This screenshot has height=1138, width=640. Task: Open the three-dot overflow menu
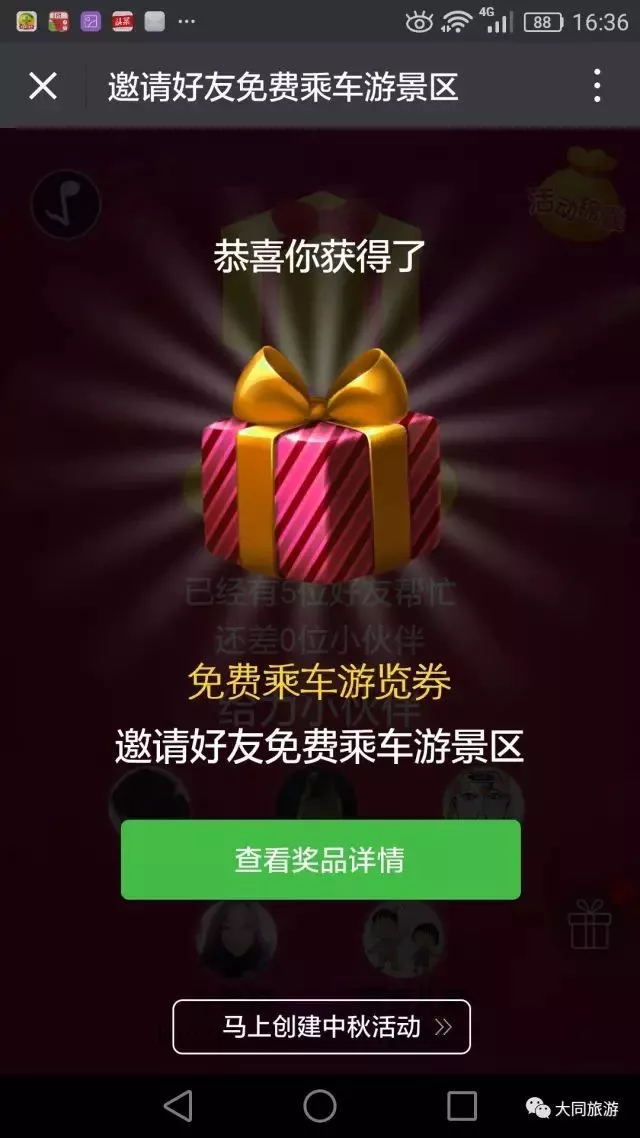[x=596, y=86]
